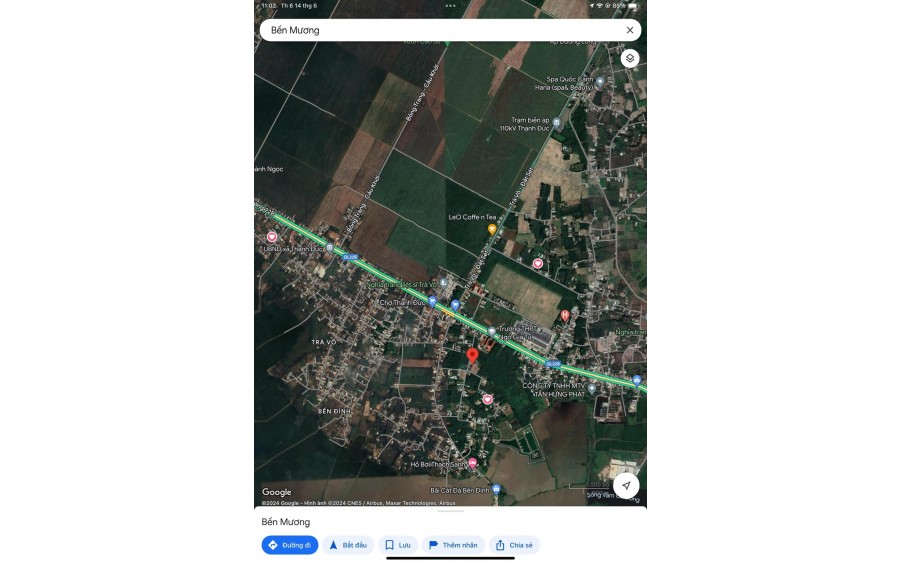The height and width of the screenshot is (563, 903).
Task: Tap the red Bến Mương location pin
Action: pyautogui.click(x=472, y=355)
